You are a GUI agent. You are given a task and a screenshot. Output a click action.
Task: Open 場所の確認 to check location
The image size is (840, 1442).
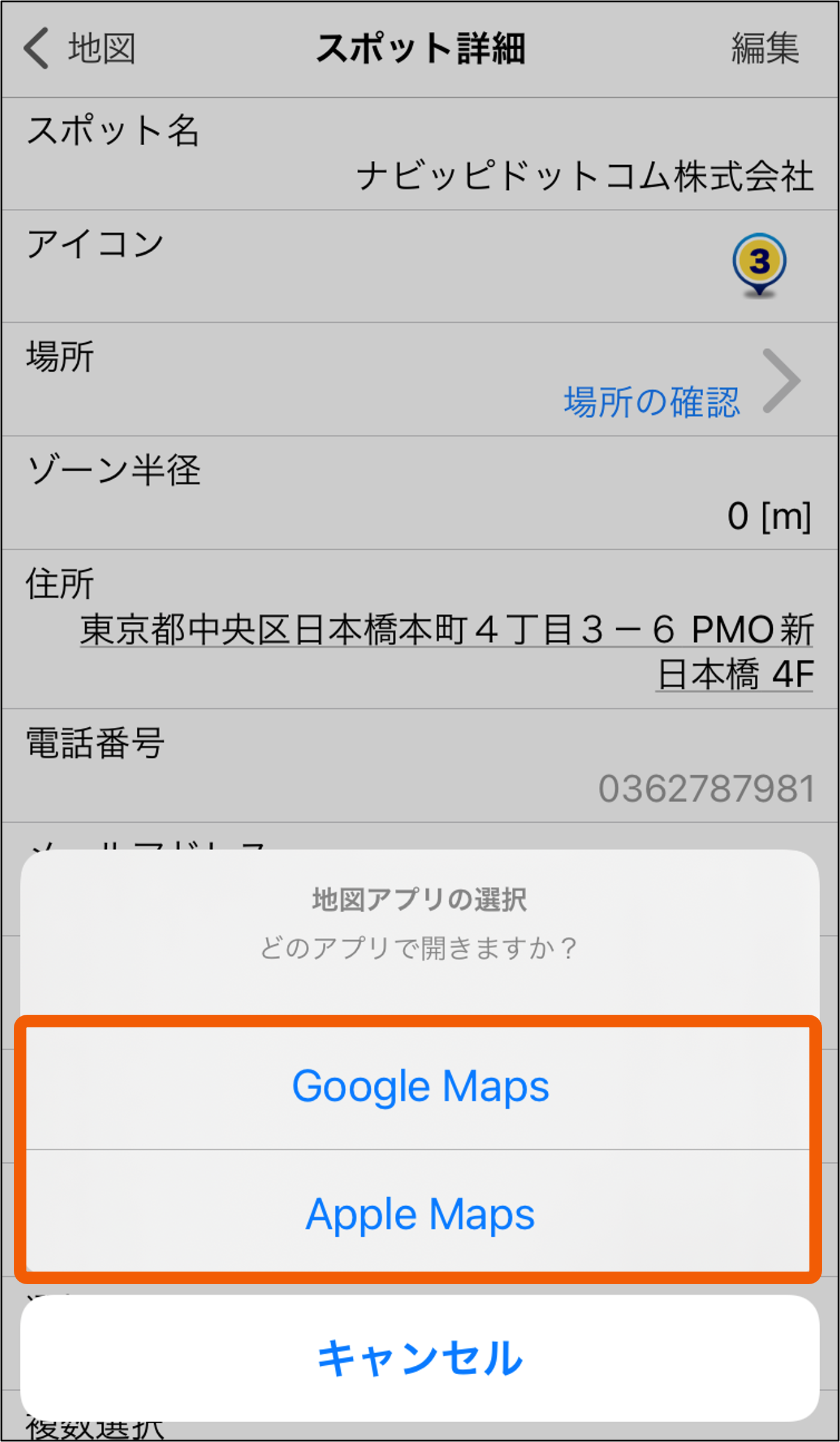pos(652,401)
